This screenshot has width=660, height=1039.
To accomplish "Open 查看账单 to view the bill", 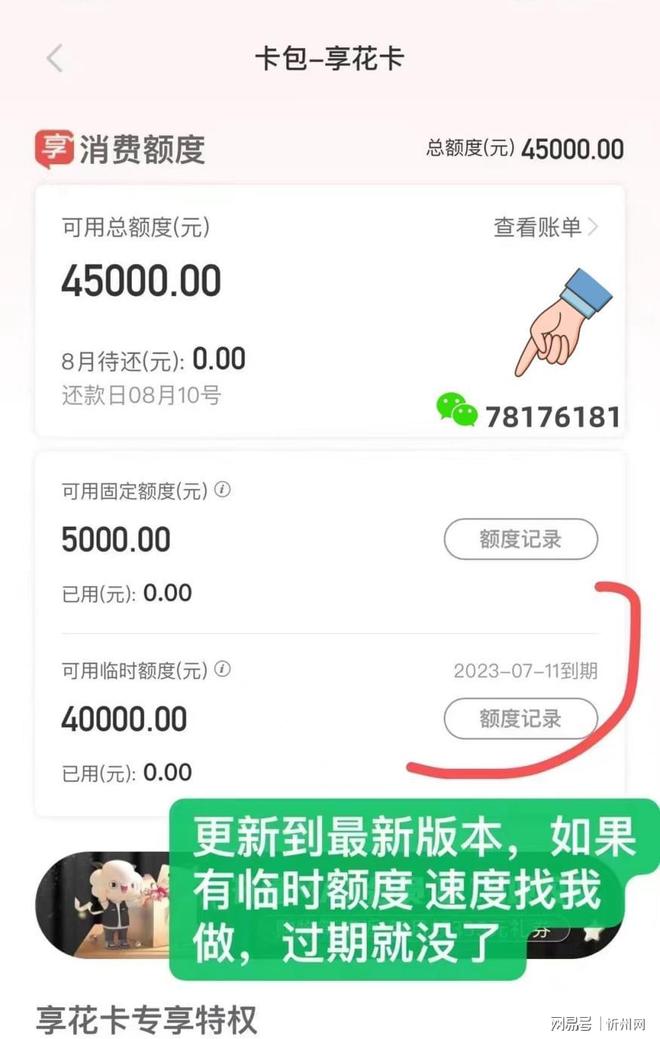I will coord(545,227).
